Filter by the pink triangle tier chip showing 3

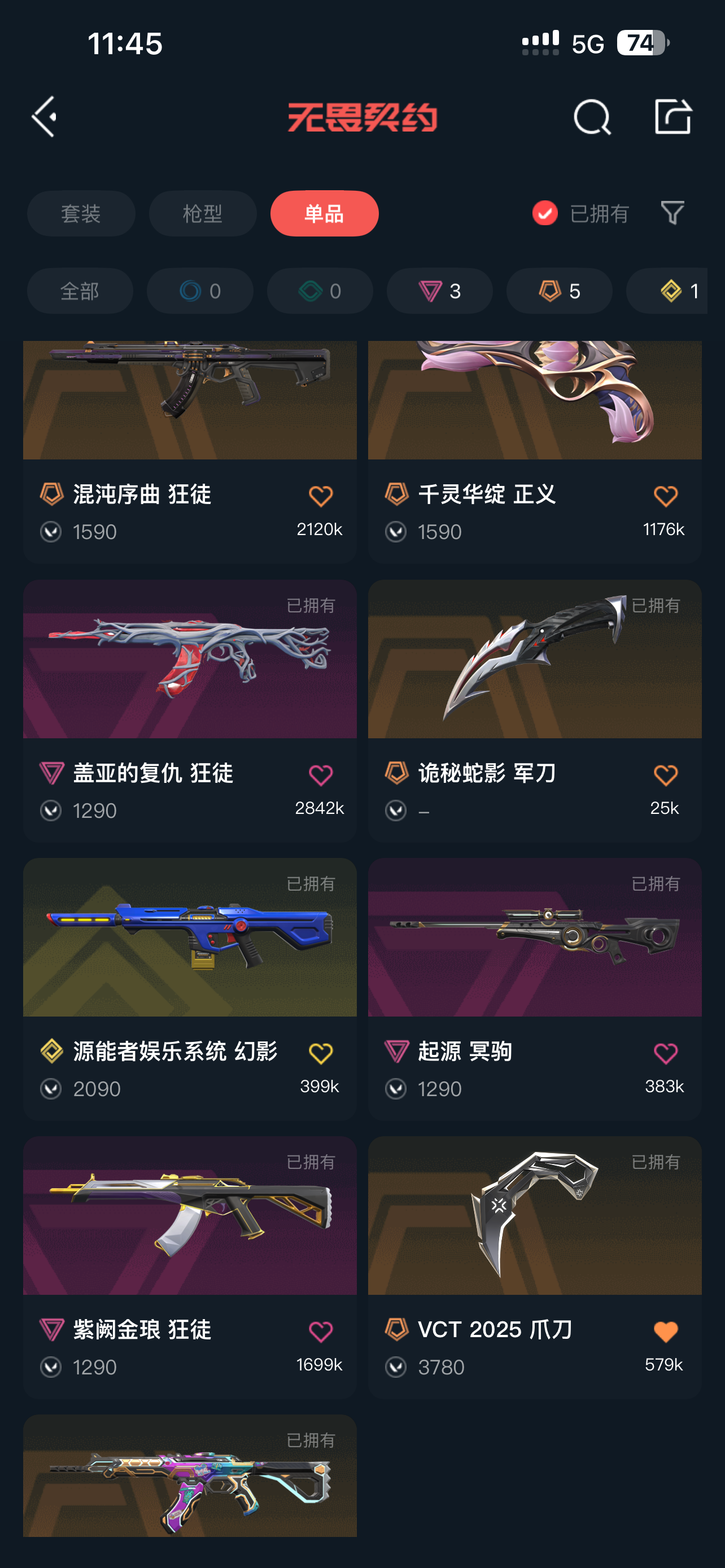(439, 291)
